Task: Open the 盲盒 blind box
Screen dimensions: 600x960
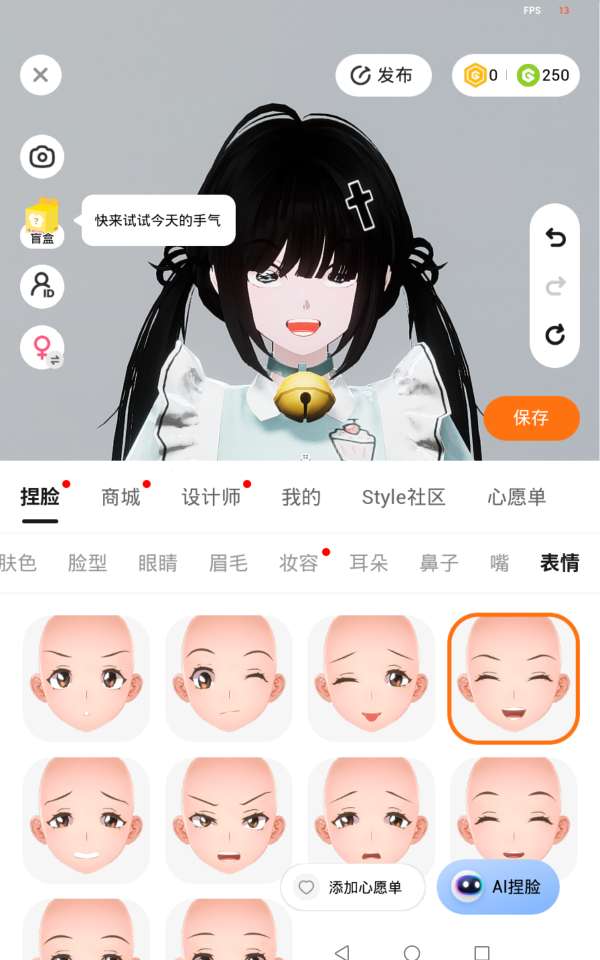Action: pos(42,221)
